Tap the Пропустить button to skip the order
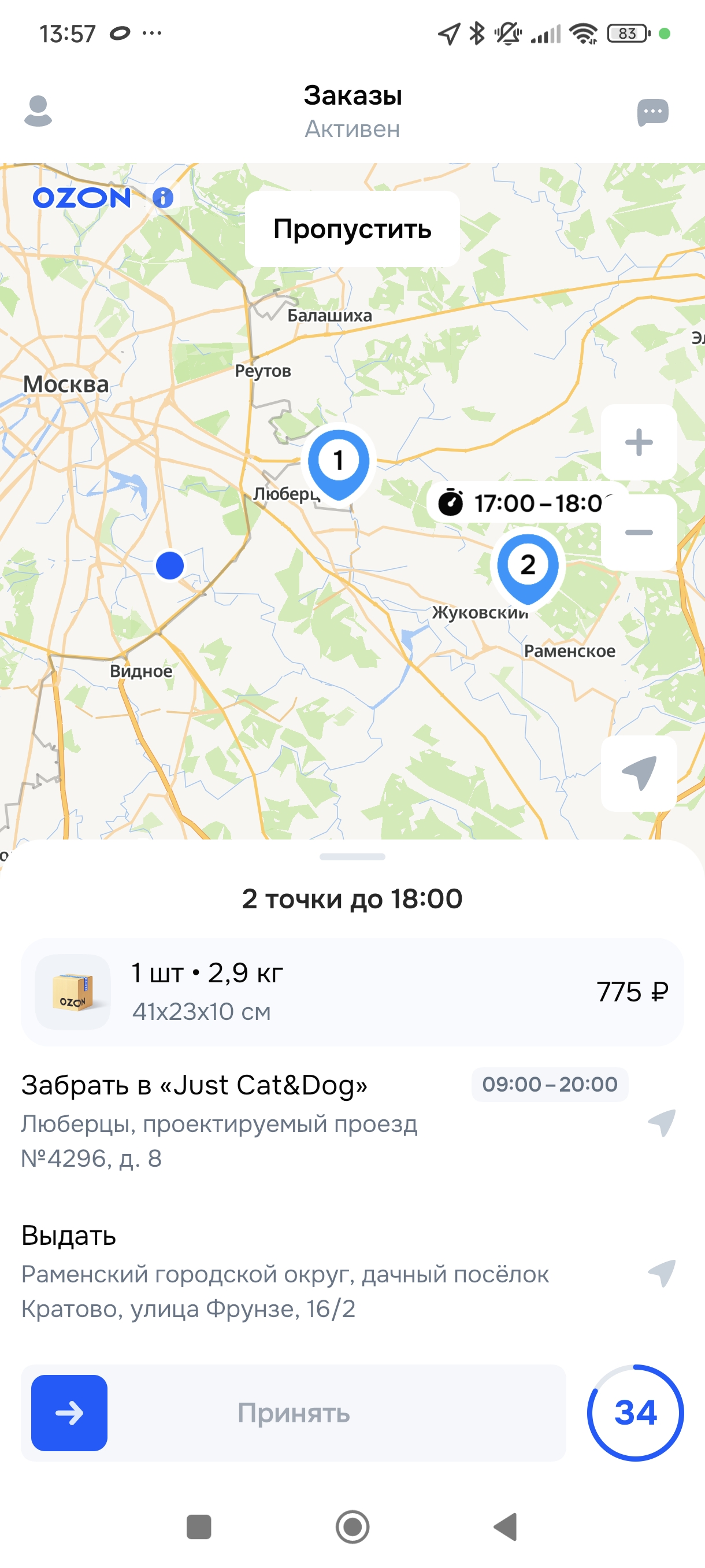 point(352,229)
